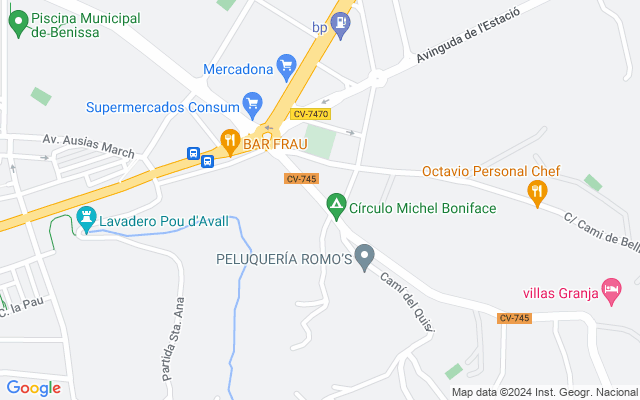Tap the Mercadona supermarket marker
The width and height of the screenshot is (640, 400).
288,69
